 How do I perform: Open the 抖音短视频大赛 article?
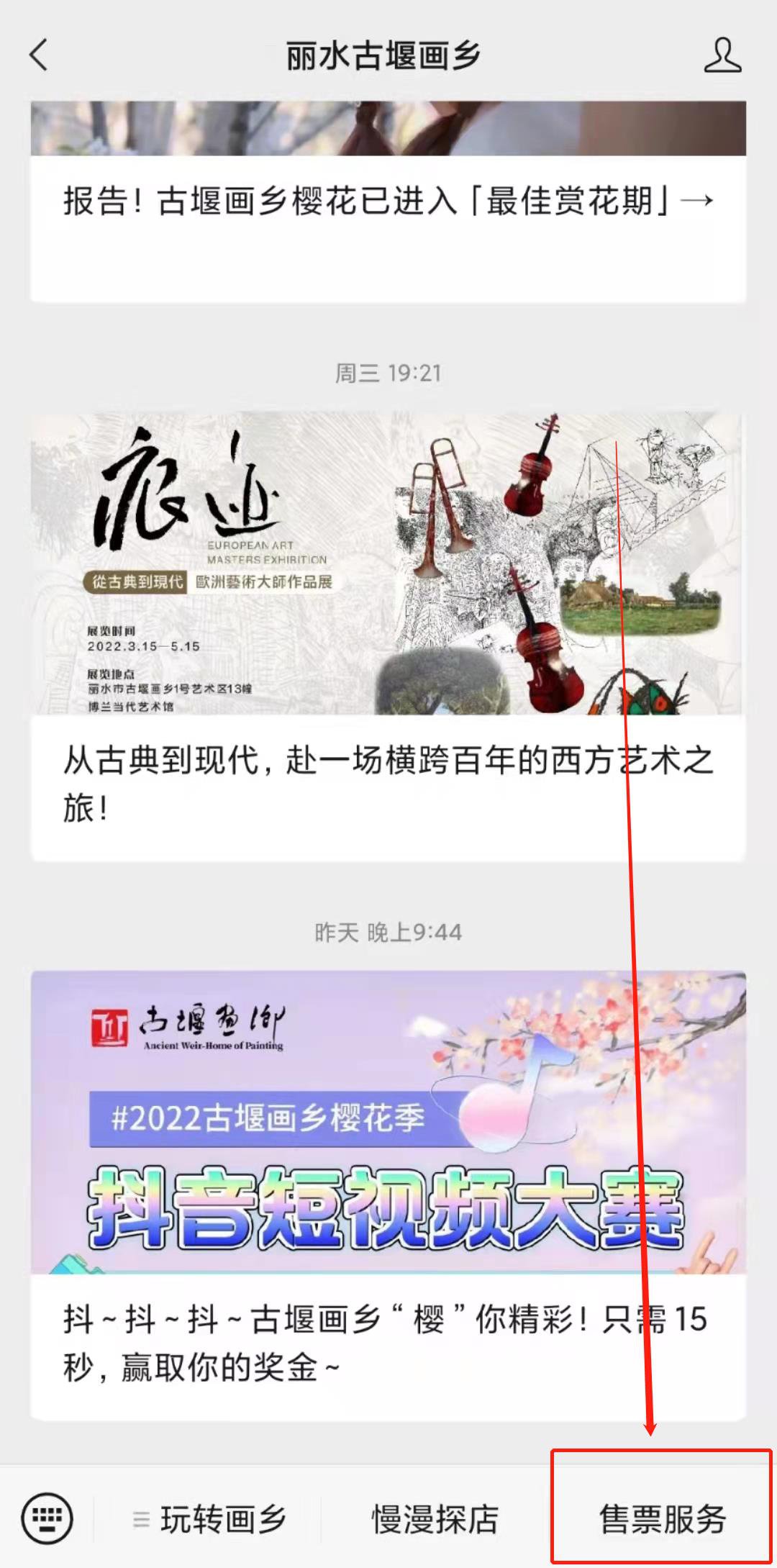tap(387, 1195)
